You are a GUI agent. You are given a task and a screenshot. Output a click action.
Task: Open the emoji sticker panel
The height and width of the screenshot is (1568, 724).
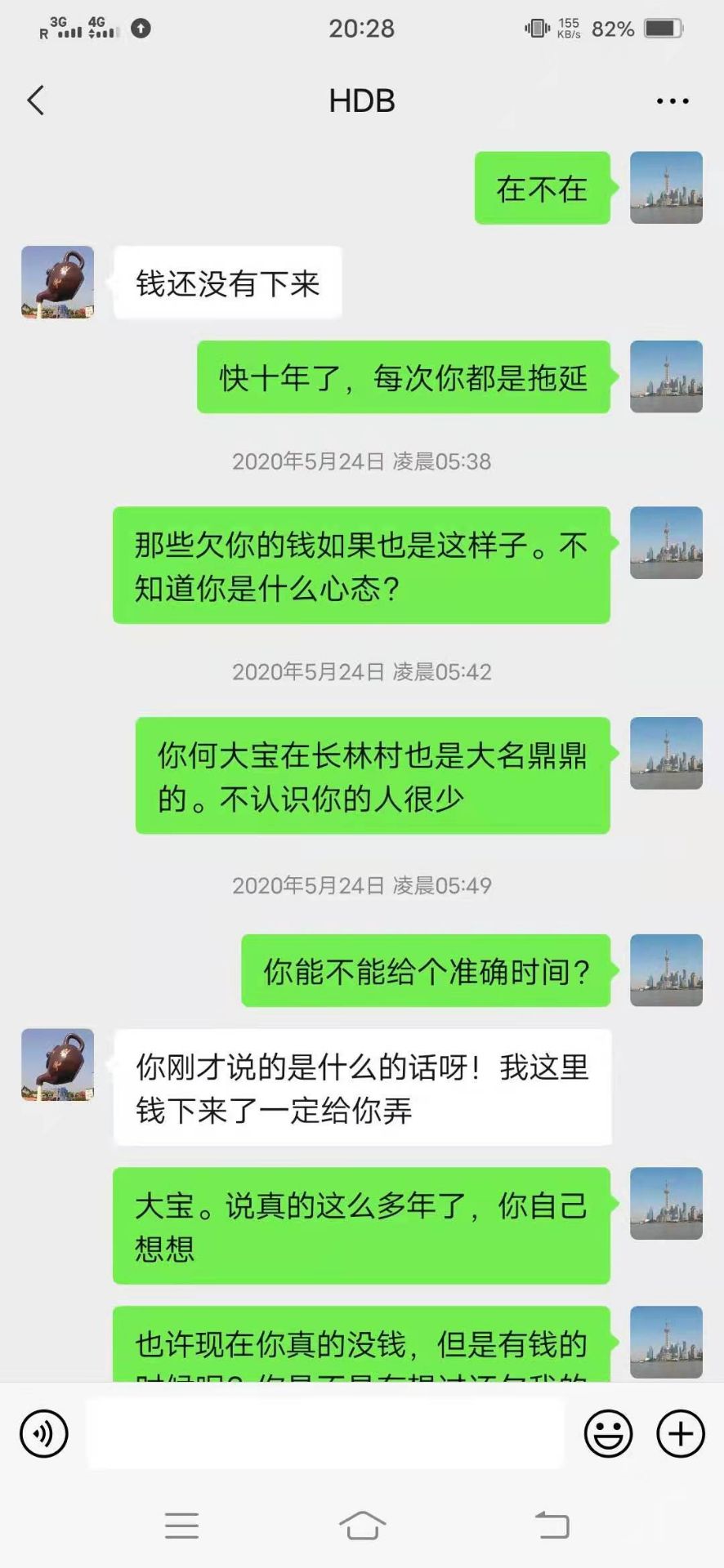609,1433
